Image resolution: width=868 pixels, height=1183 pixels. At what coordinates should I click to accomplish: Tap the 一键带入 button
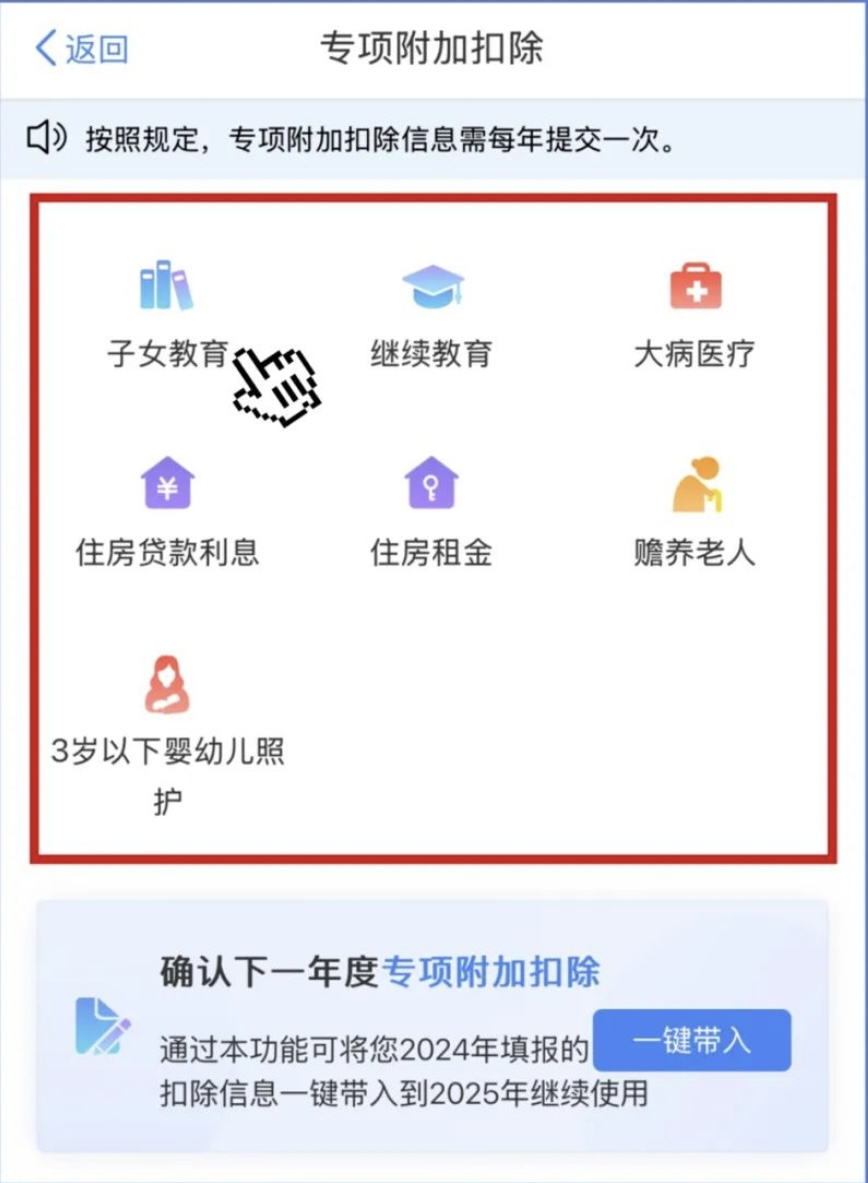click(x=691, y=1040)
